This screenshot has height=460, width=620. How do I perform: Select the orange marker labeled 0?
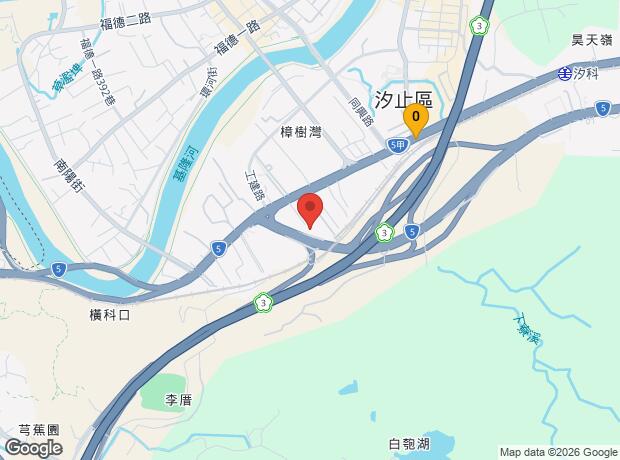coord(416,119)
